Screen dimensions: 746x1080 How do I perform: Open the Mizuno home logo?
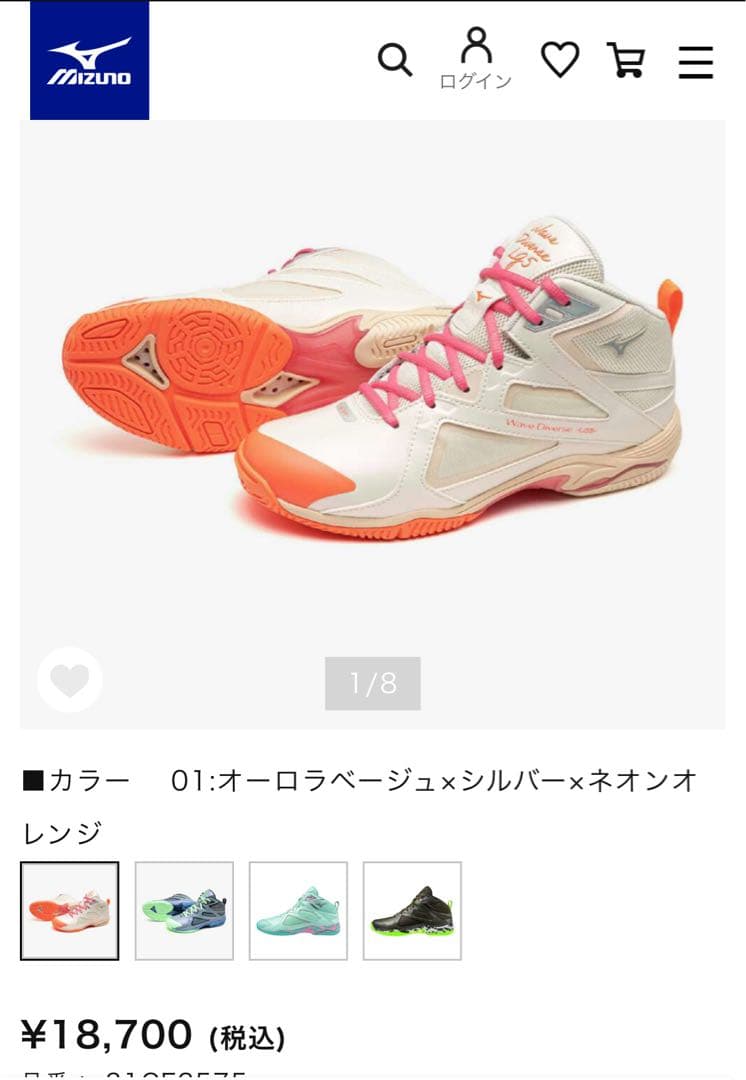coord(89,60)
